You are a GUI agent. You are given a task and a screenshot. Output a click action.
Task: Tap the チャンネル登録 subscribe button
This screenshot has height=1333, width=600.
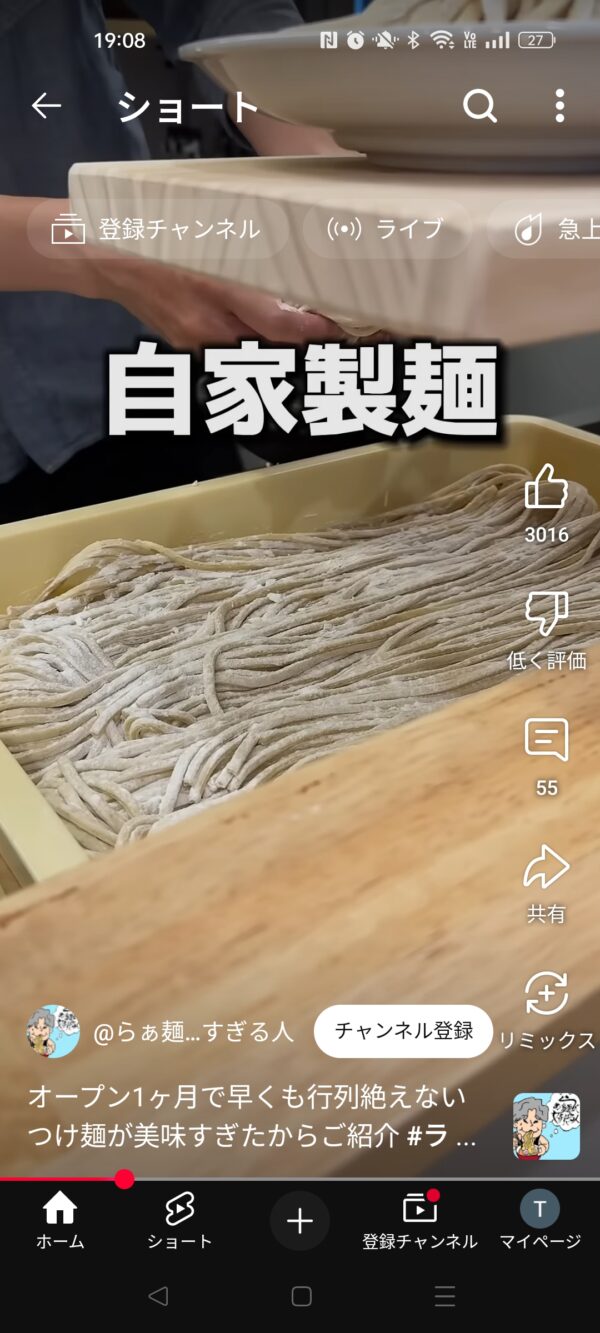click(404, 1031)
